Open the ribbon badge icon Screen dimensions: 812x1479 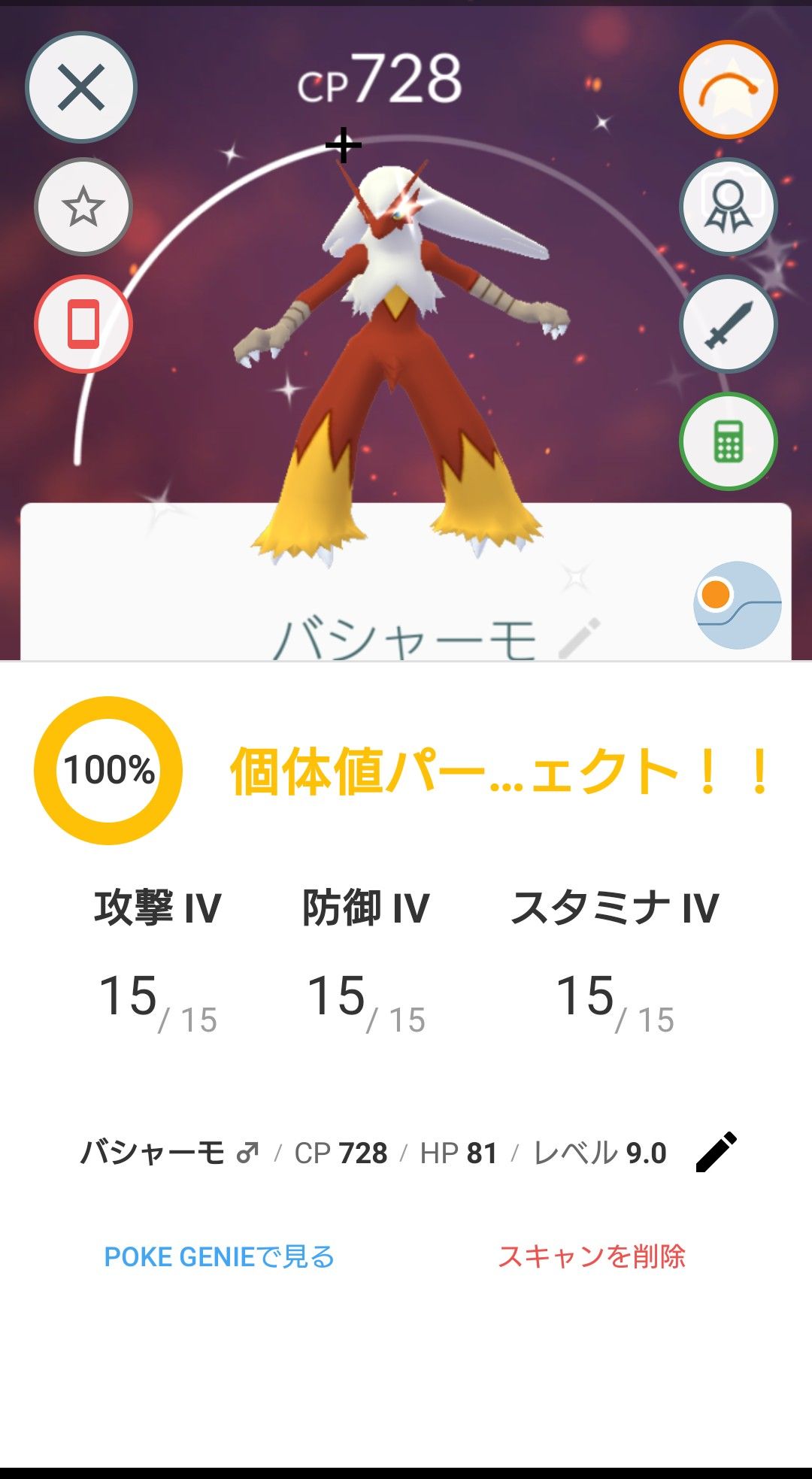click(728, 207)
